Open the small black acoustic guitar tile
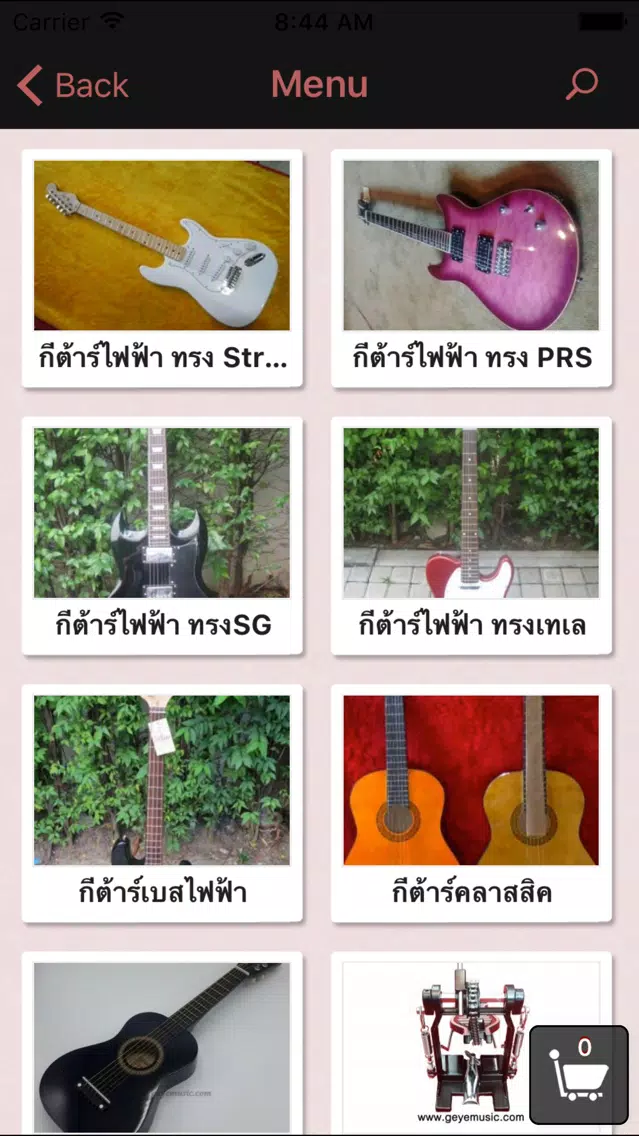 (162, 1044)
